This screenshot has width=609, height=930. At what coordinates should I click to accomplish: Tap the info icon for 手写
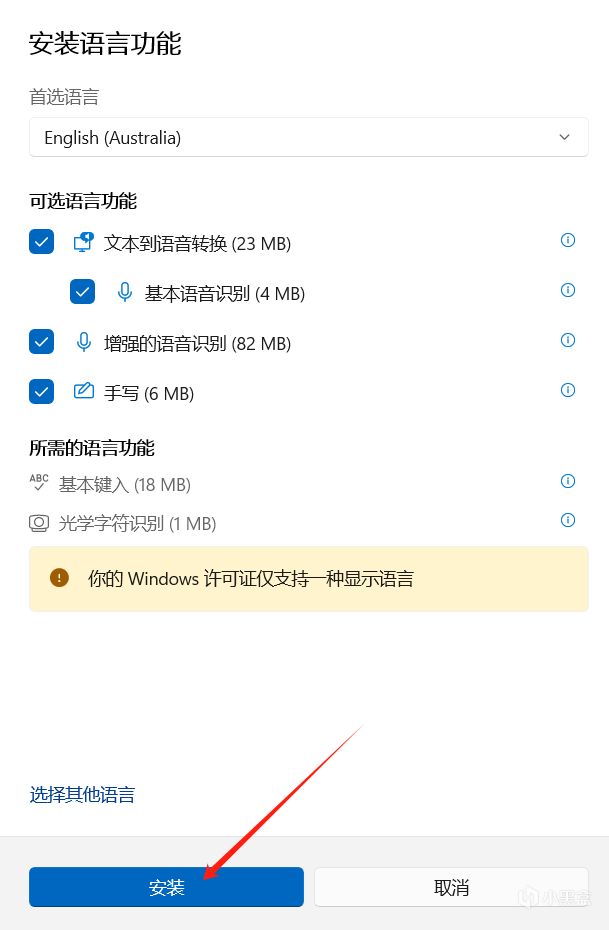tap(568, 390)
